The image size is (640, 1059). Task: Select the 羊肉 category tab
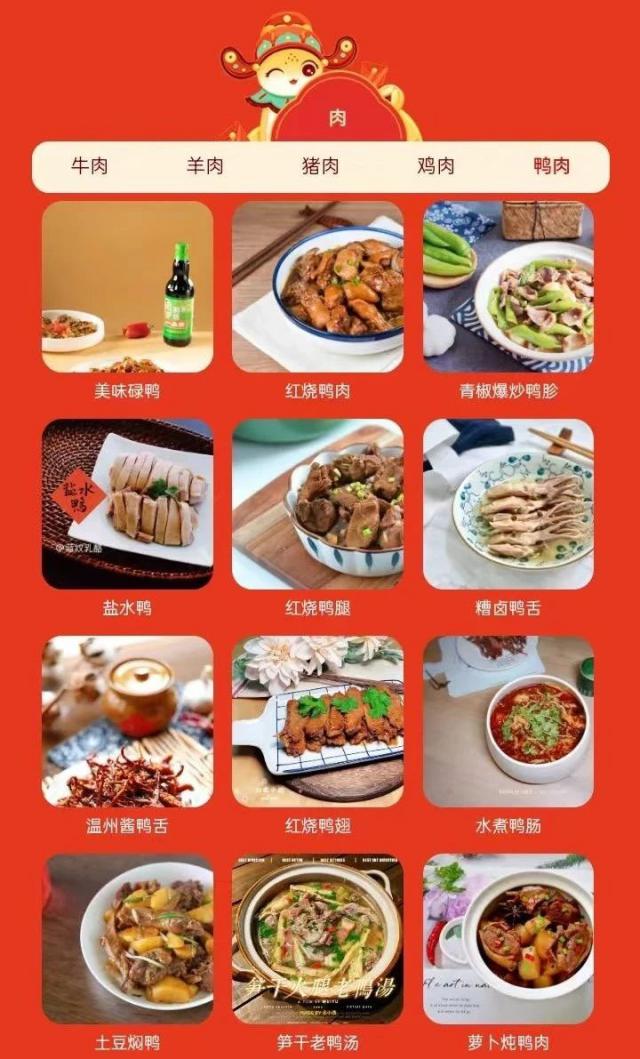(205, 166)
